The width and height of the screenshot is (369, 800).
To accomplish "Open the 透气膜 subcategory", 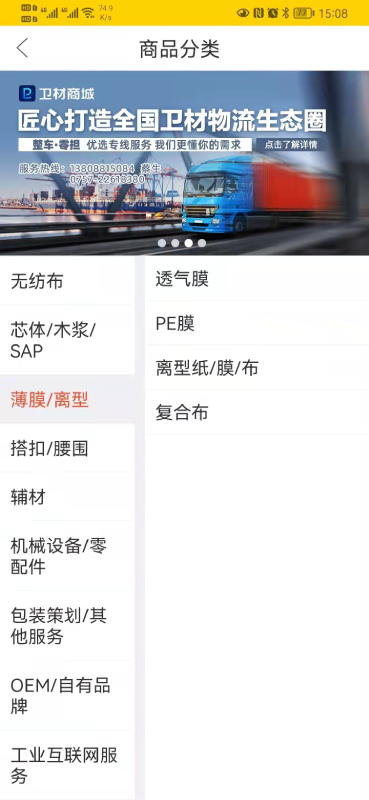I will [257, 279].
